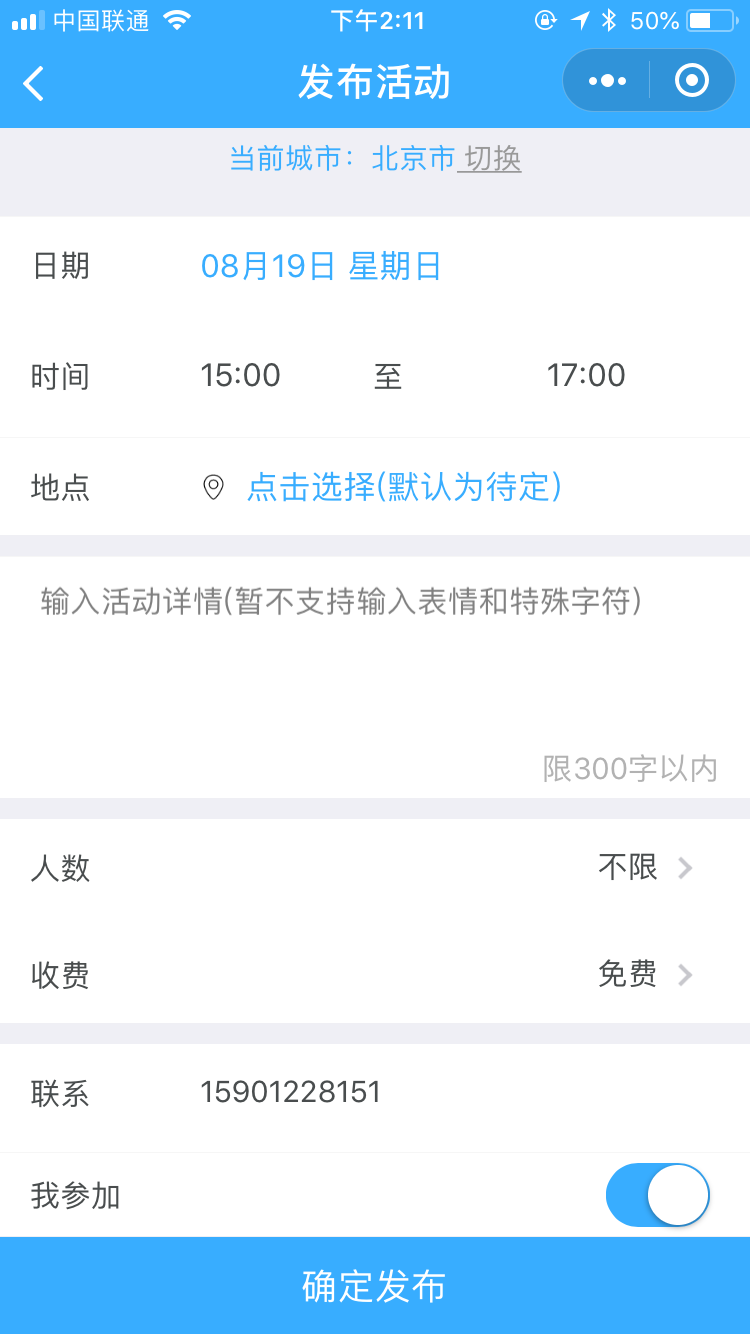750x1334 pixels.
Task: Focus the activity details text box
Action: tap(375, 677)
